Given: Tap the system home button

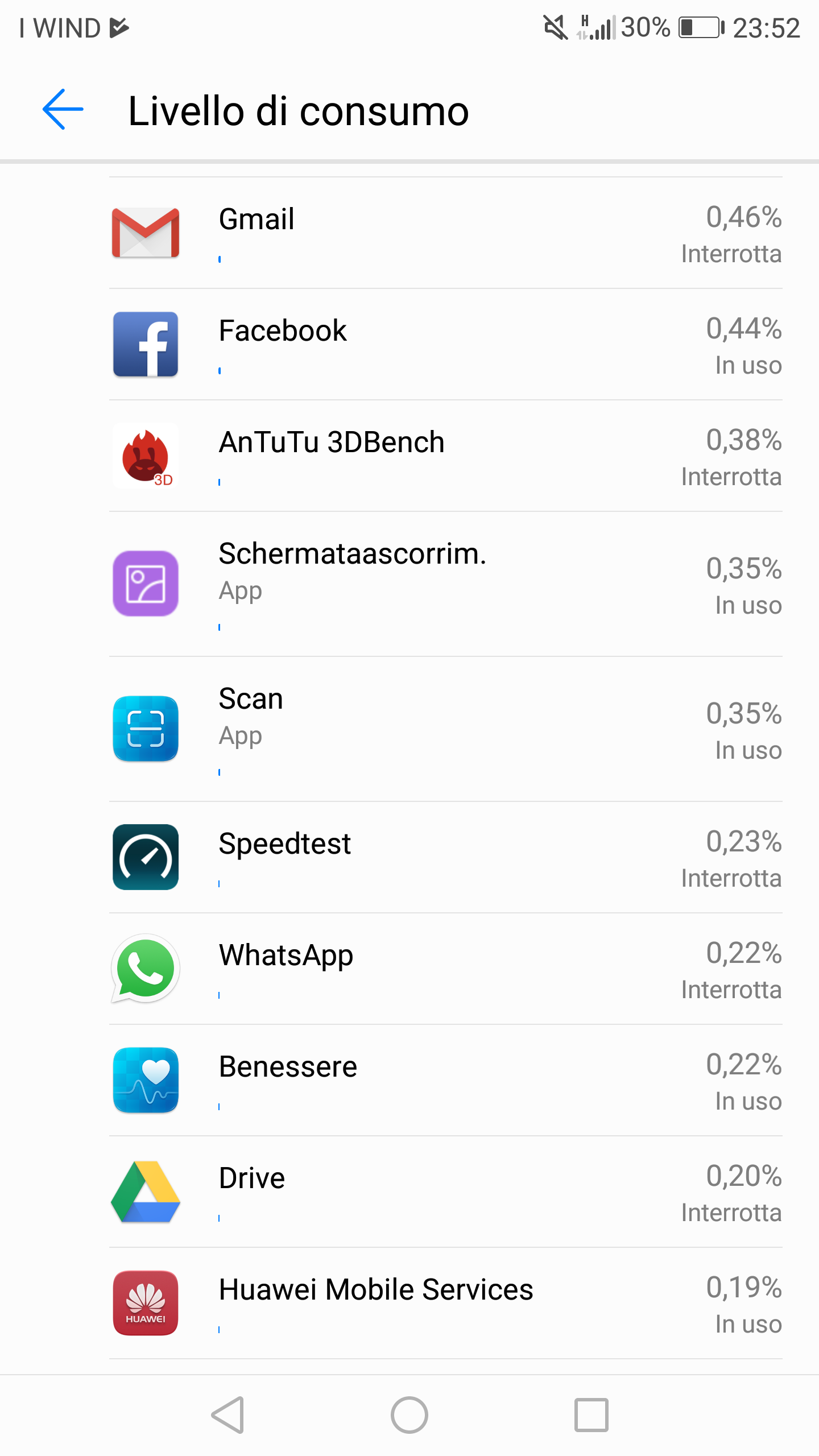Looking at the screenshot, I should point(409,1415).
